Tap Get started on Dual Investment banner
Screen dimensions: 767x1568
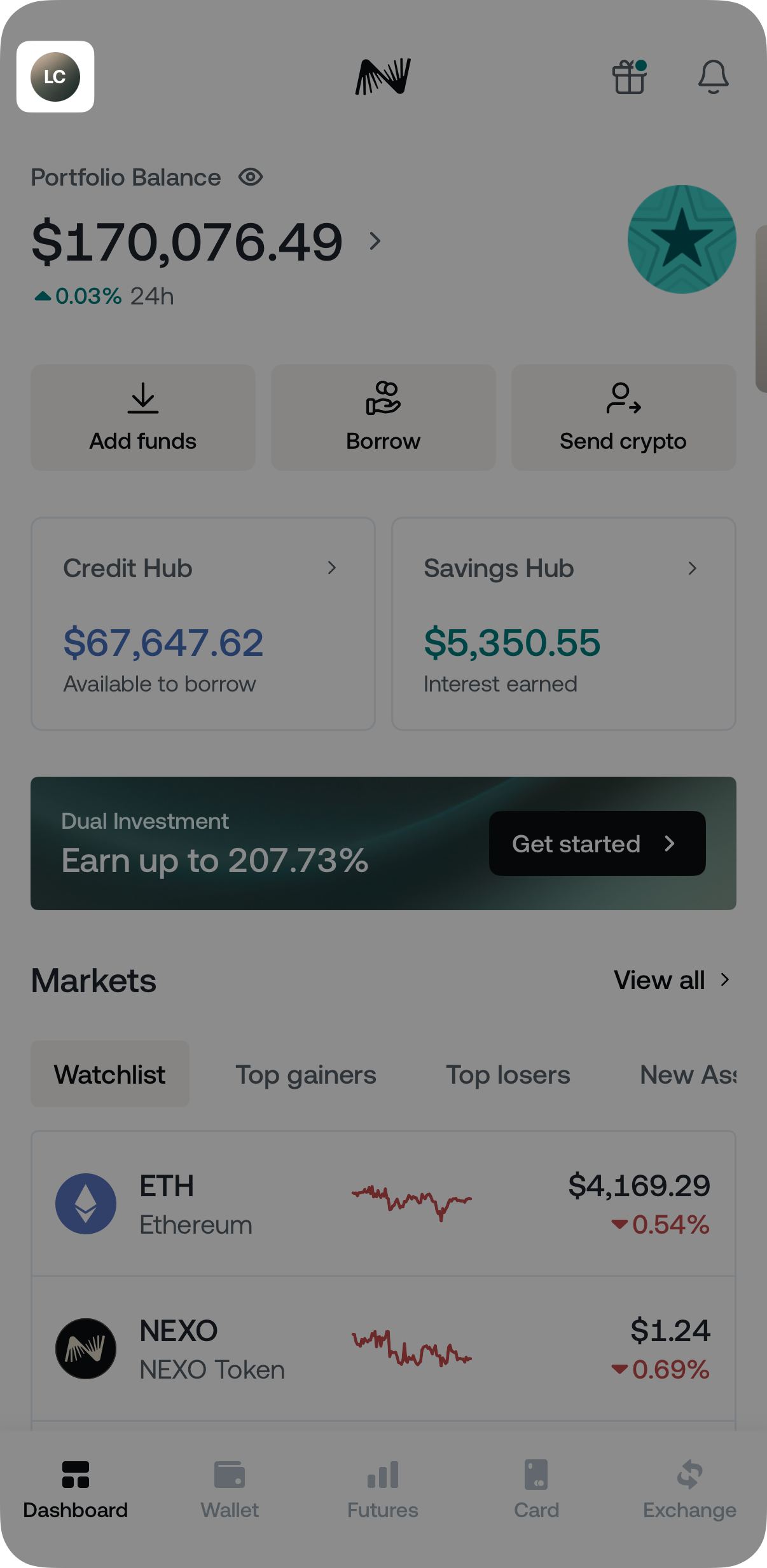coord(597,843)
